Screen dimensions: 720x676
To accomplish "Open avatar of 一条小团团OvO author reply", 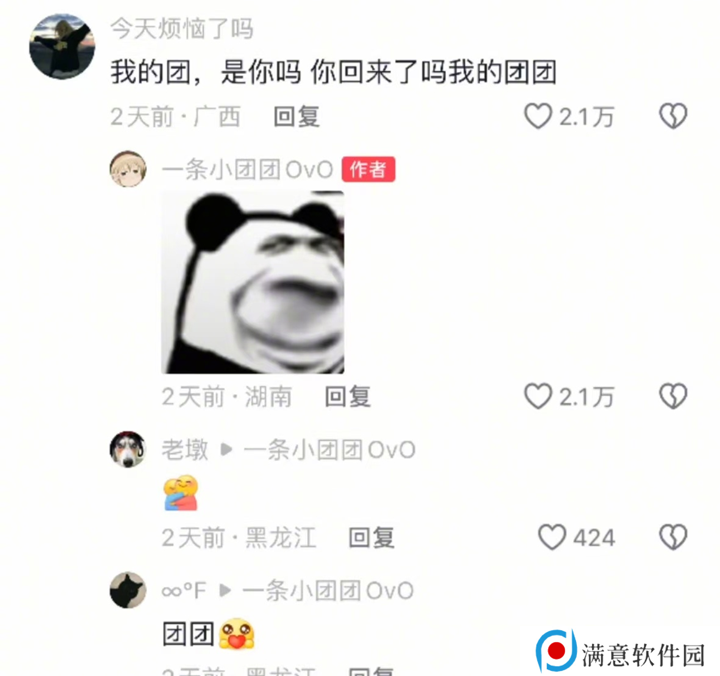I will 127,170.
